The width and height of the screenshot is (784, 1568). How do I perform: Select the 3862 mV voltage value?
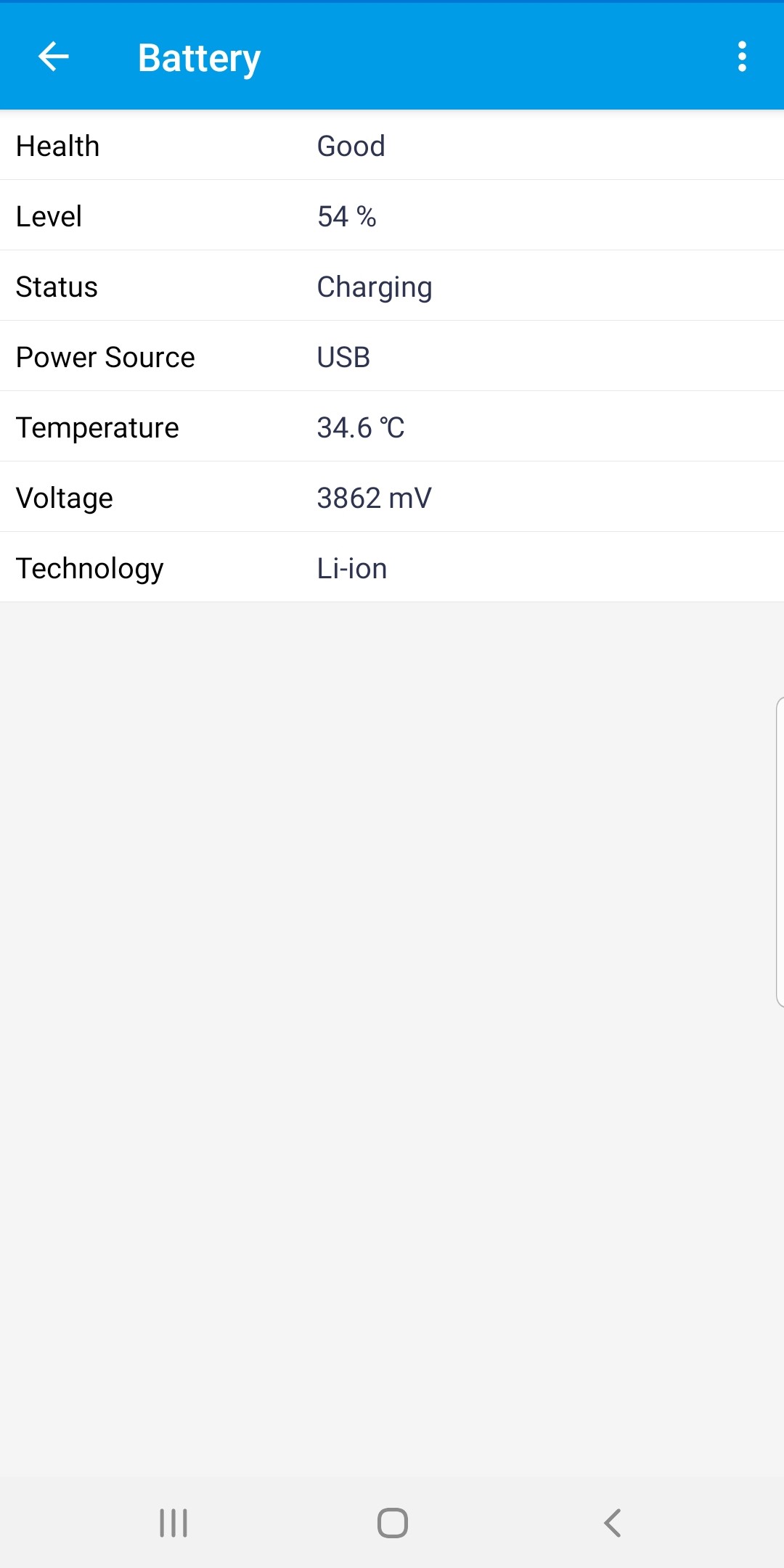(x=374, y=497)
